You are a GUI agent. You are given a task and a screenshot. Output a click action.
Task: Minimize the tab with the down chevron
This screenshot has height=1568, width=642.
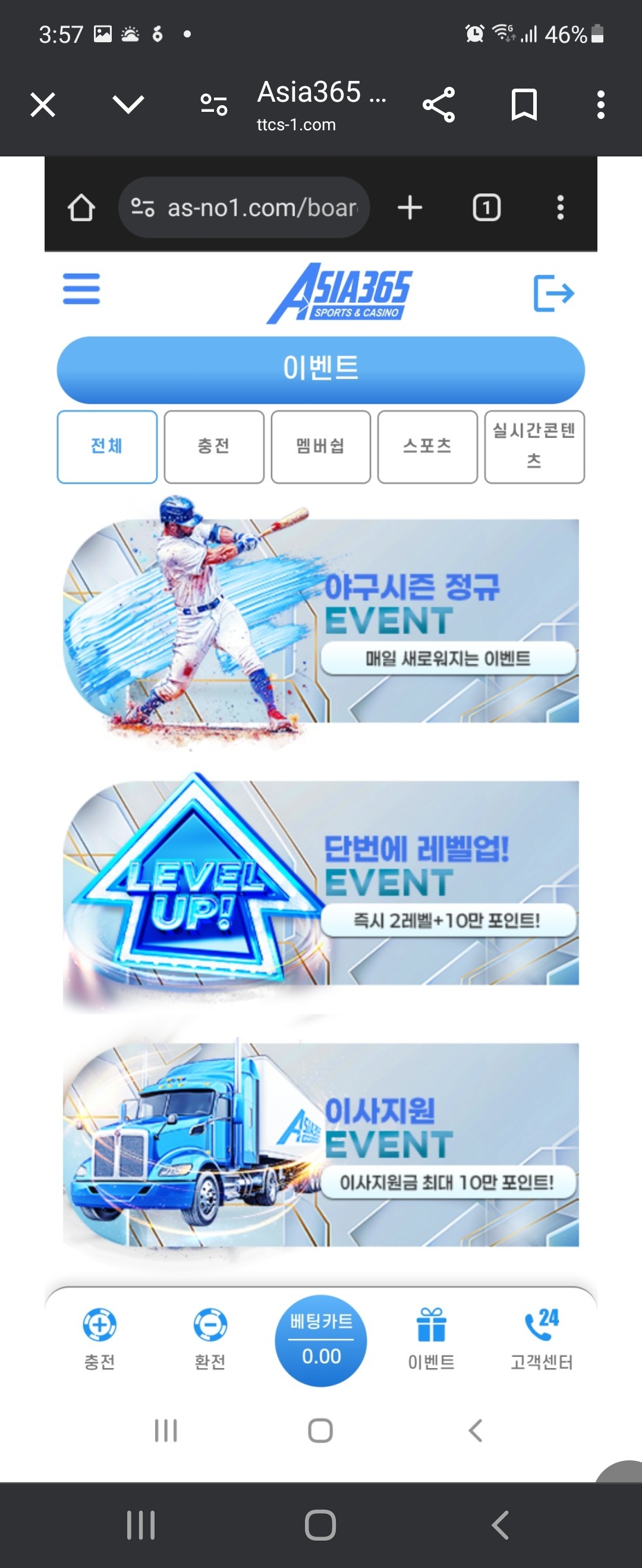128,105
